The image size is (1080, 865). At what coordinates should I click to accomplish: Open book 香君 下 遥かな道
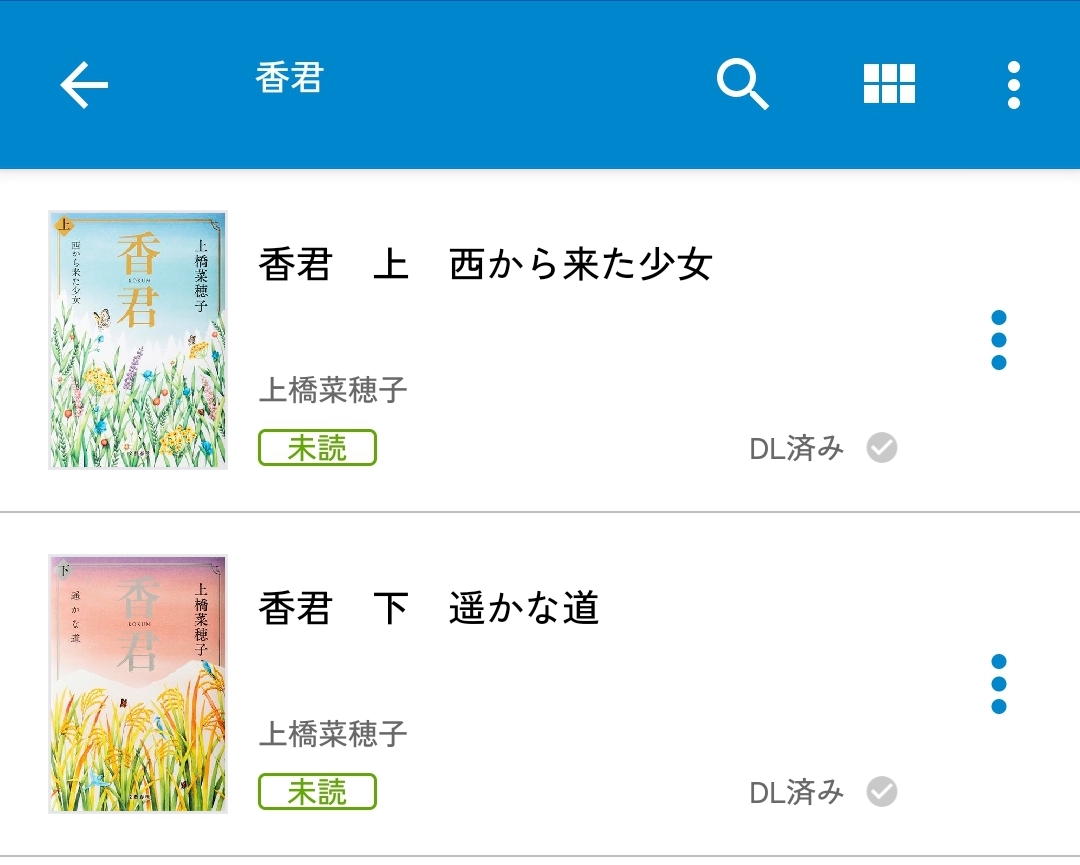pyautogui.click(x=430, y=609)
